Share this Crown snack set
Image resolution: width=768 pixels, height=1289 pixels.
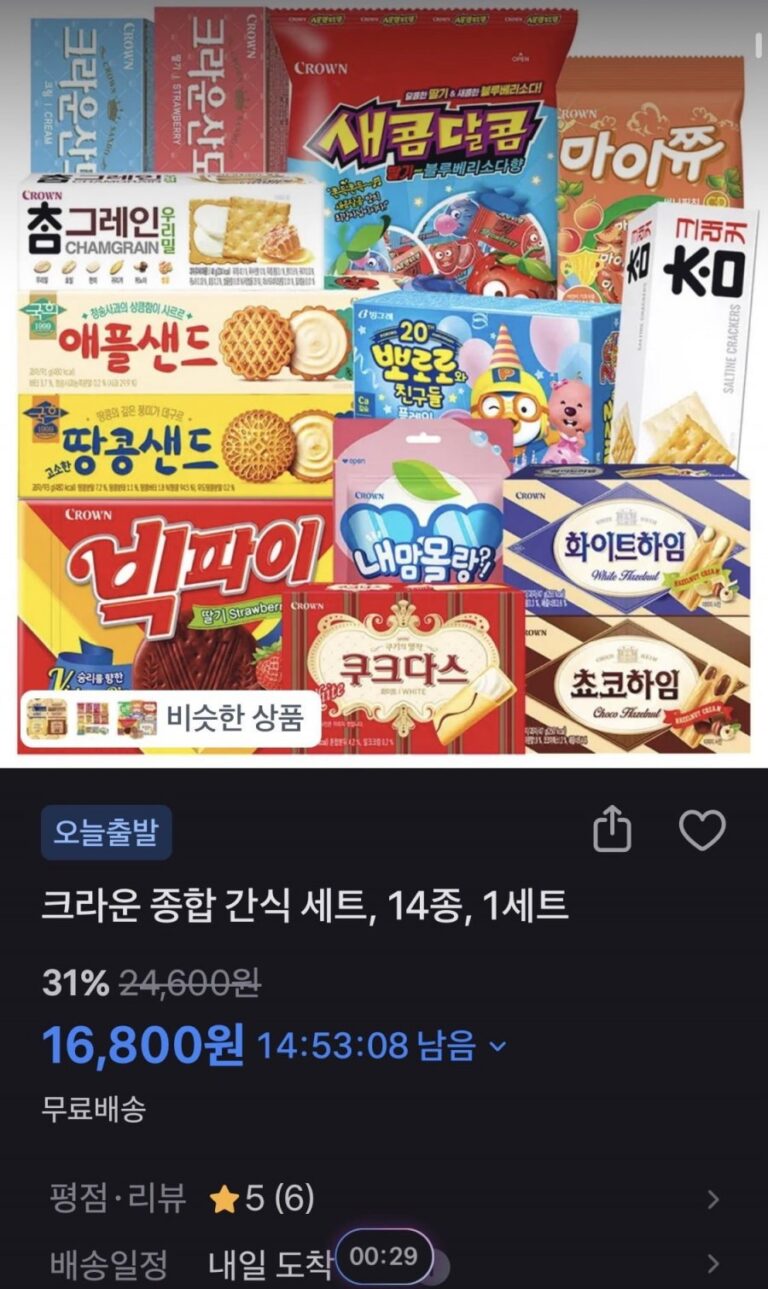click(x=612, y=830)
